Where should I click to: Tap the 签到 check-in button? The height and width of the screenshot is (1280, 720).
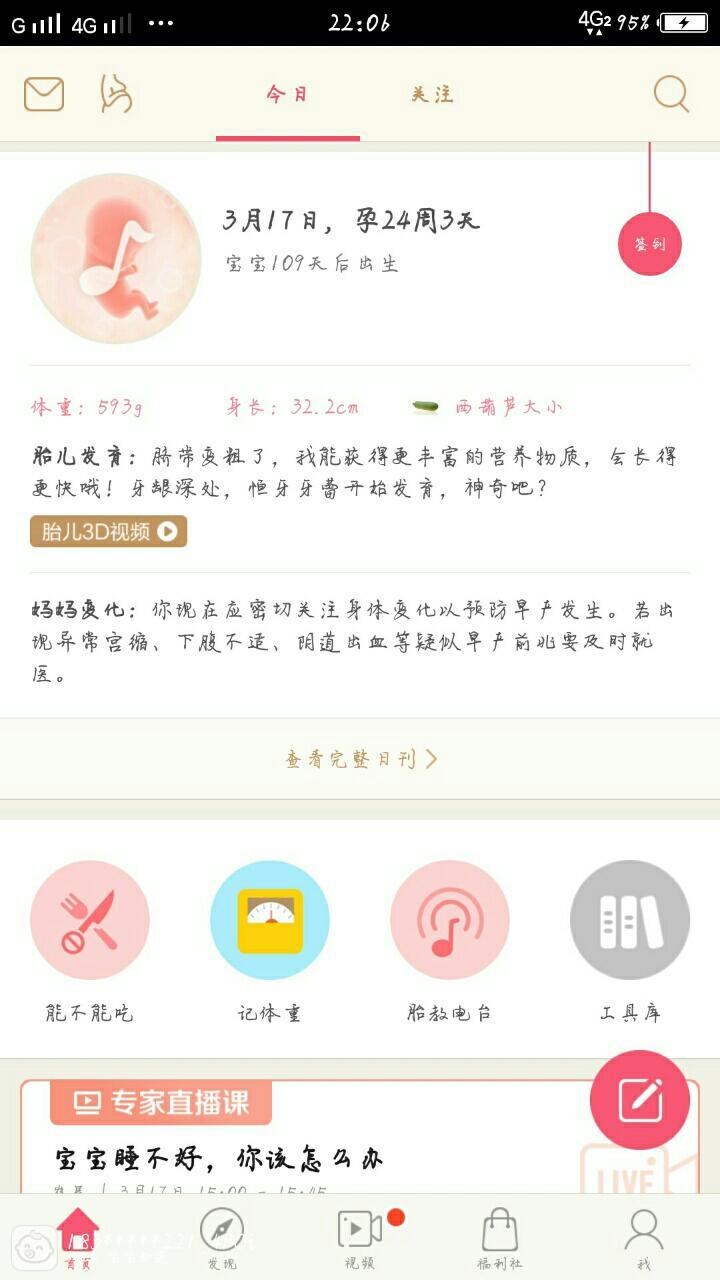649,244
